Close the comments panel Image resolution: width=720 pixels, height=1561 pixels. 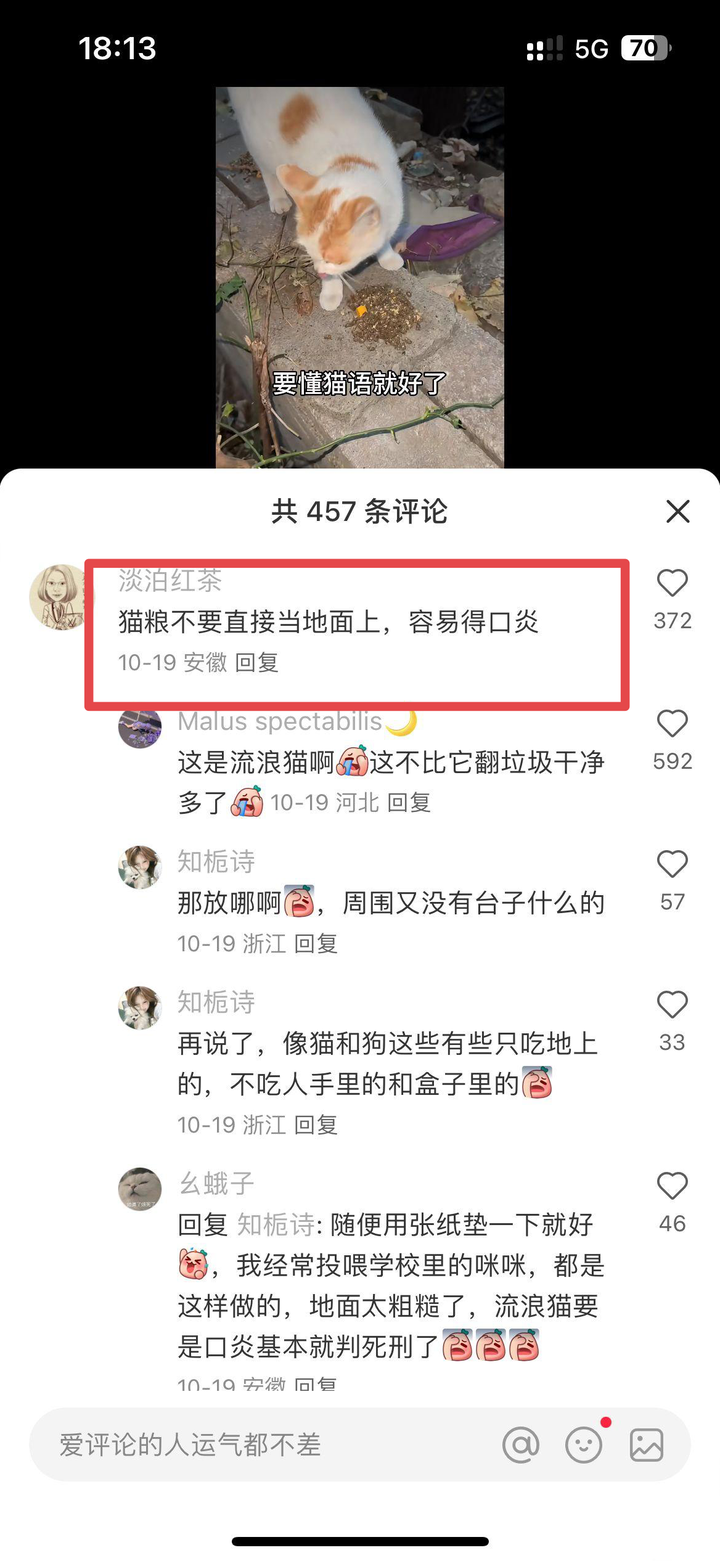click(x=677, y=512)
